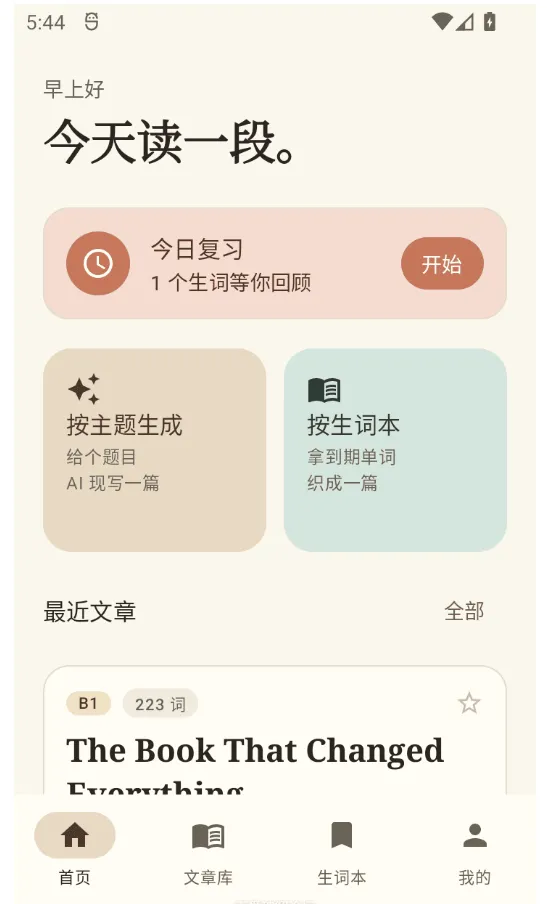This screenshot has height=904, width=547.
Task: View 全部 recent articles
Action: point(464,611)
